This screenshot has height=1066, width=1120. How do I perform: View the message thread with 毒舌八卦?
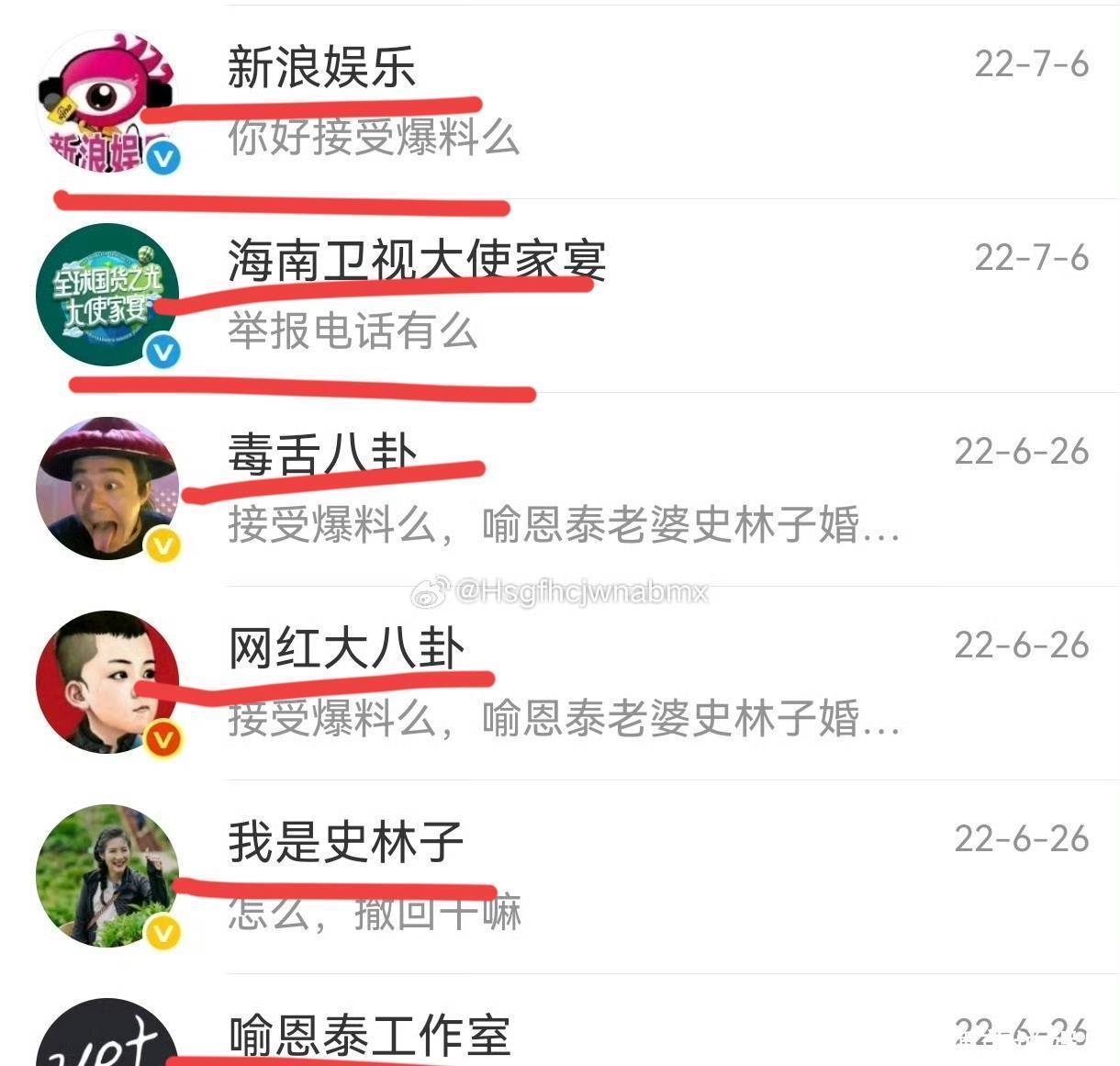(x=560, y=488)
